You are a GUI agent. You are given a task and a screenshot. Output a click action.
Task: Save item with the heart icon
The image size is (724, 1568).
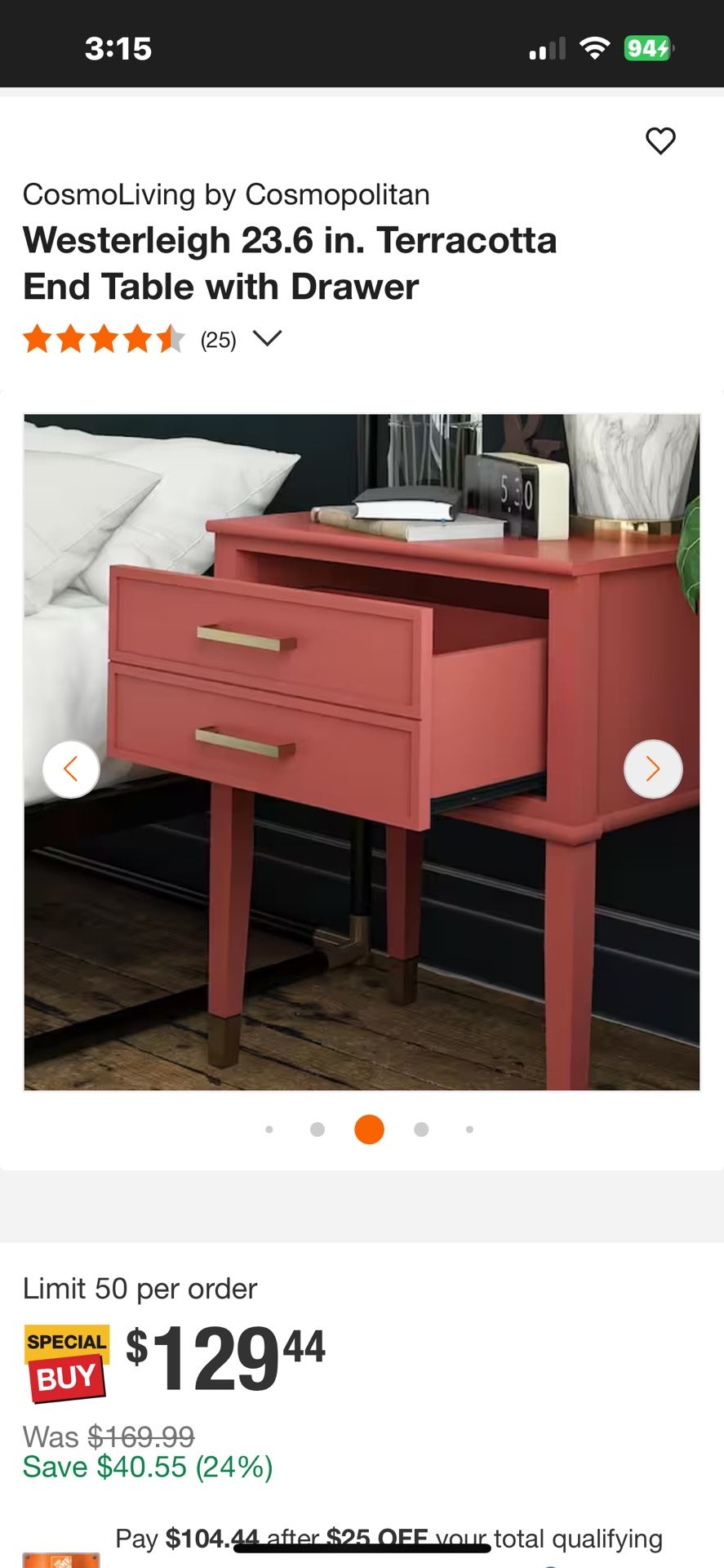660,140
